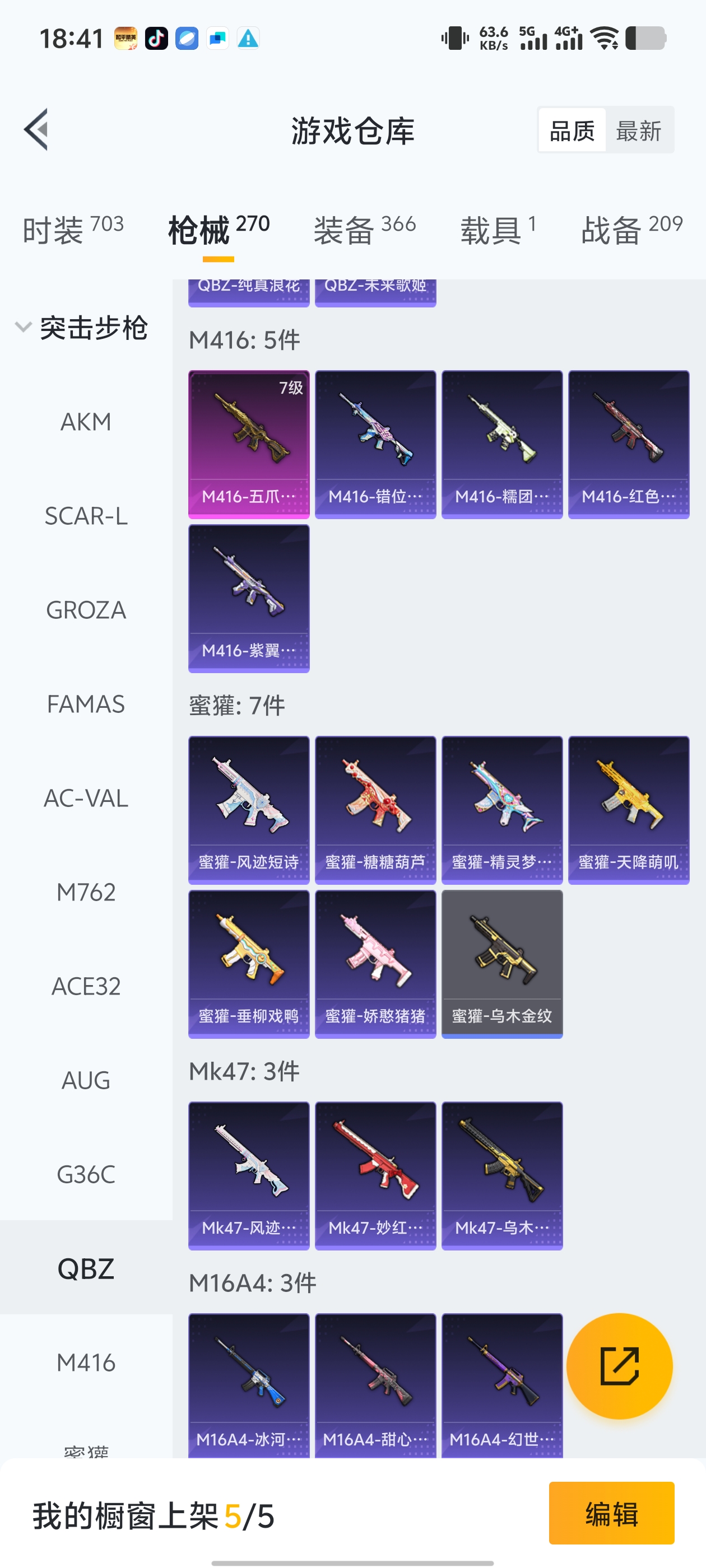Image resolution: width=706 pixels, height=1568 pixels.
Task: Collapse the 突击步枪 category
Action: click(x=81, y=328)
